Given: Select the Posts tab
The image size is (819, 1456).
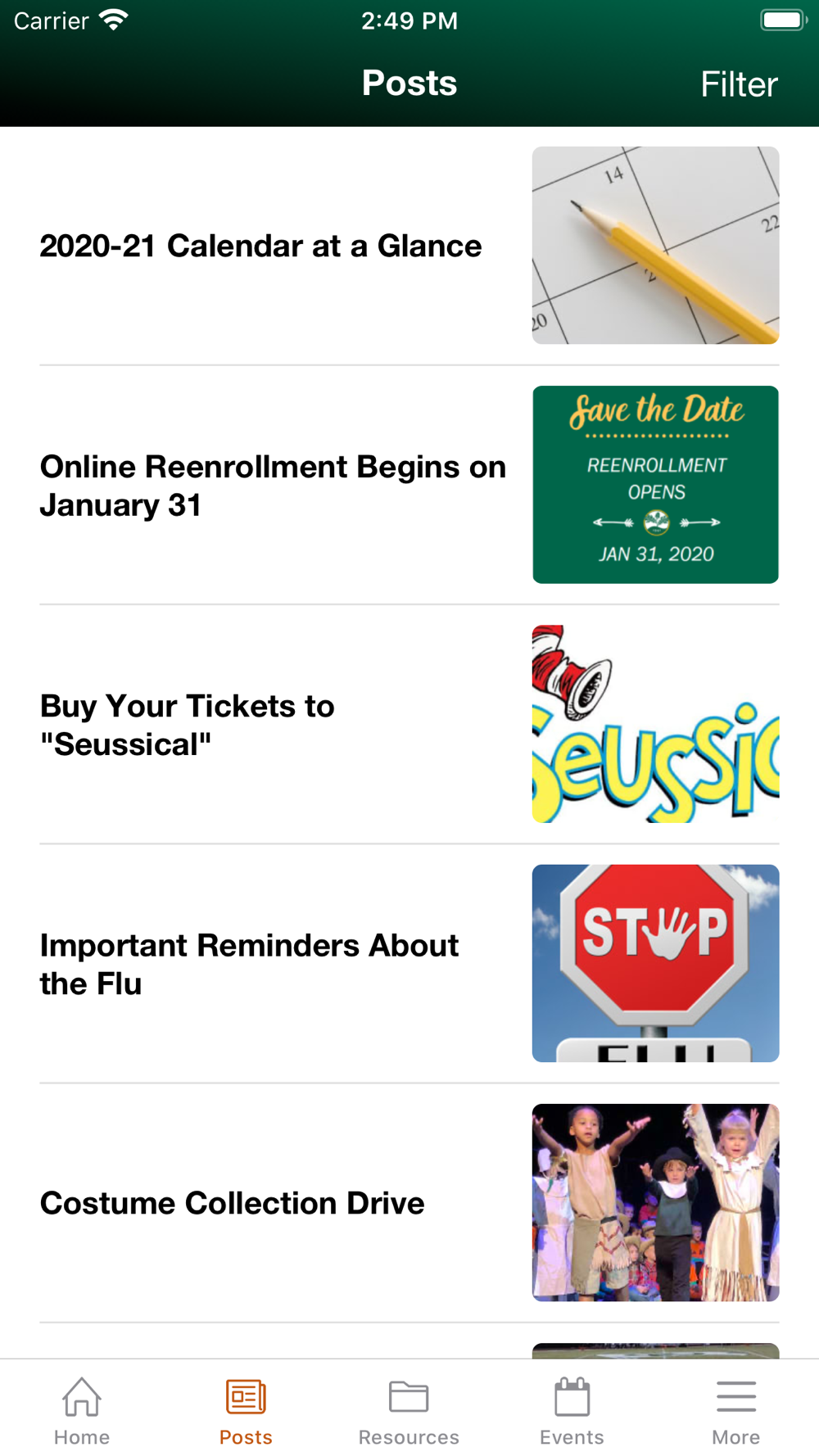Looking at the screenshot, I should coord(246,1411).
